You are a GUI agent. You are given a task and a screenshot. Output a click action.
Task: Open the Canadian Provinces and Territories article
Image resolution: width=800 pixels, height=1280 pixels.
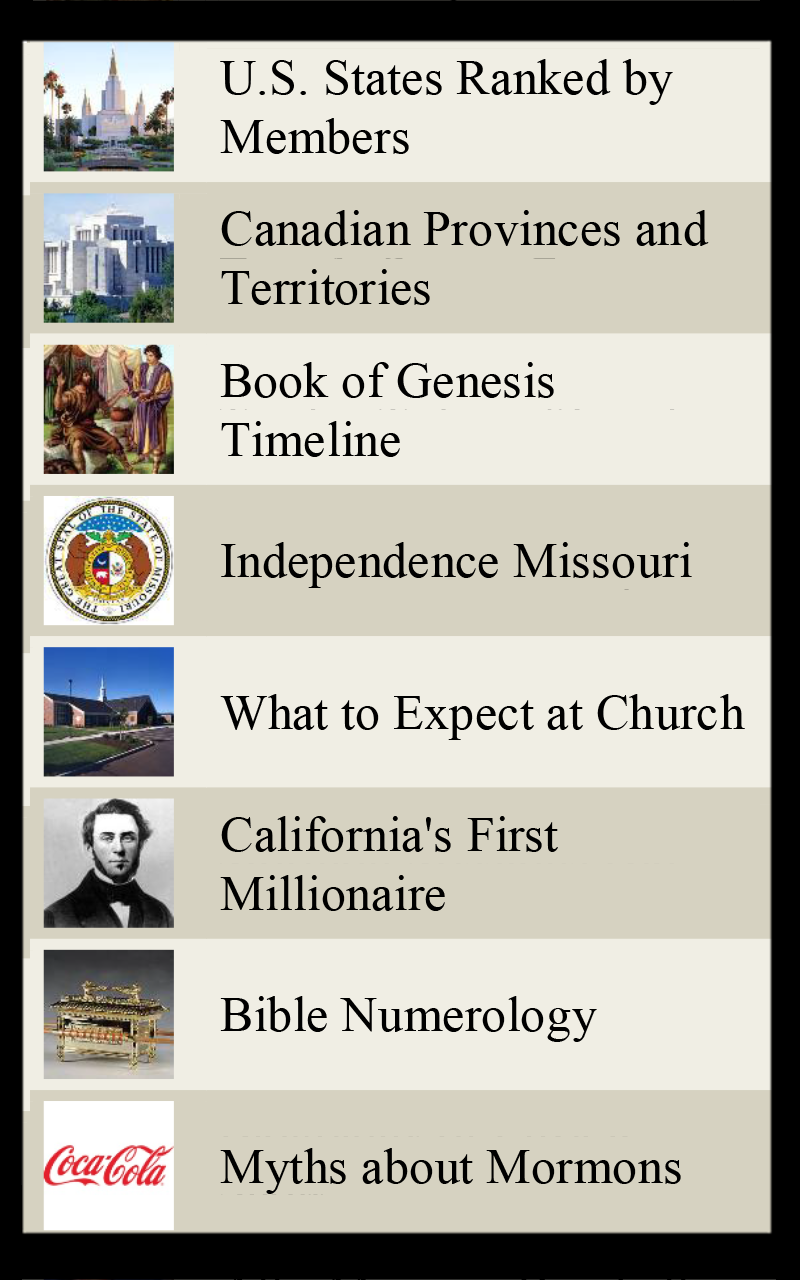[x=463, y=257]
